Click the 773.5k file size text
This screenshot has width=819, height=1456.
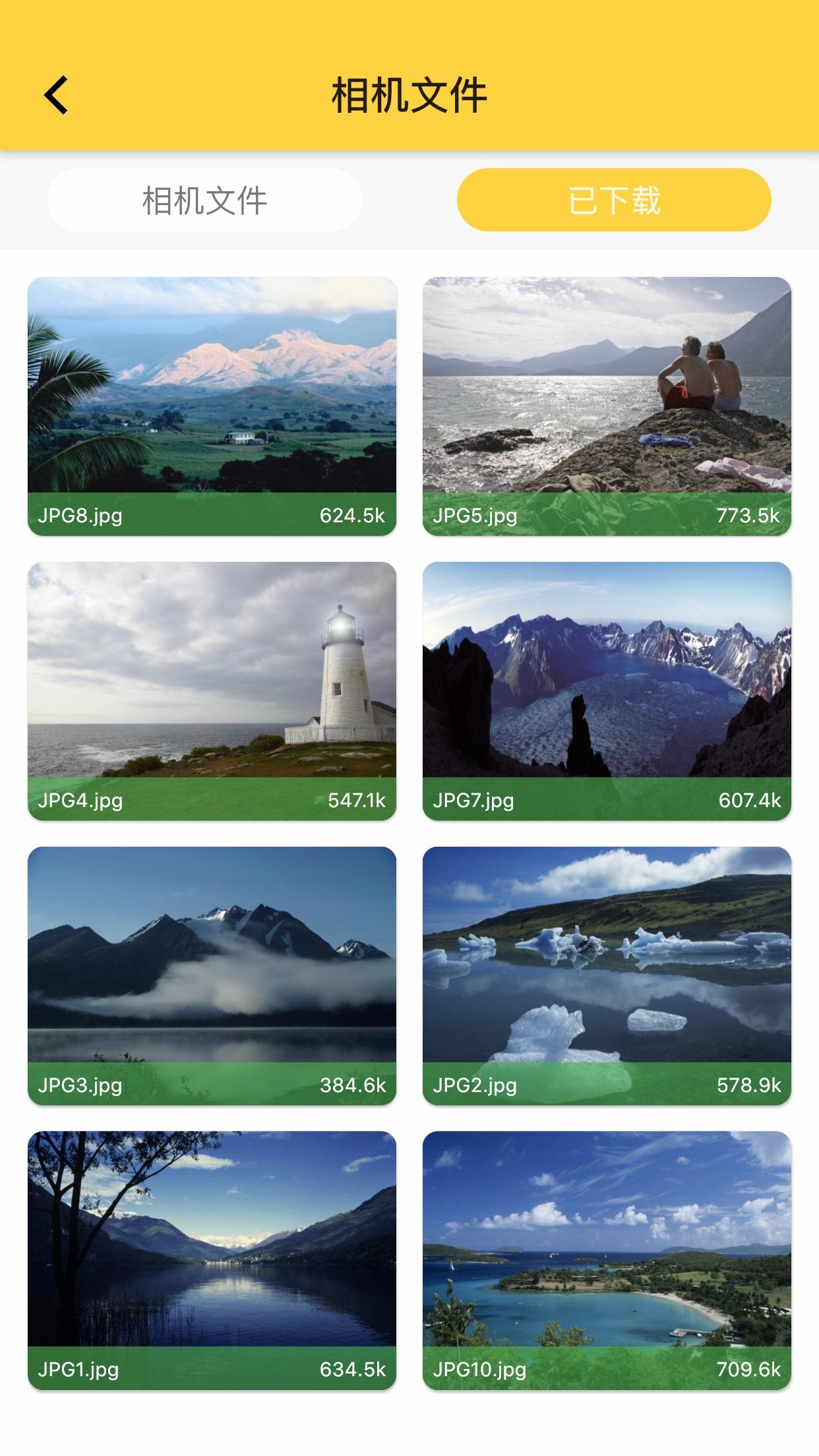click(x=748, y=516)
